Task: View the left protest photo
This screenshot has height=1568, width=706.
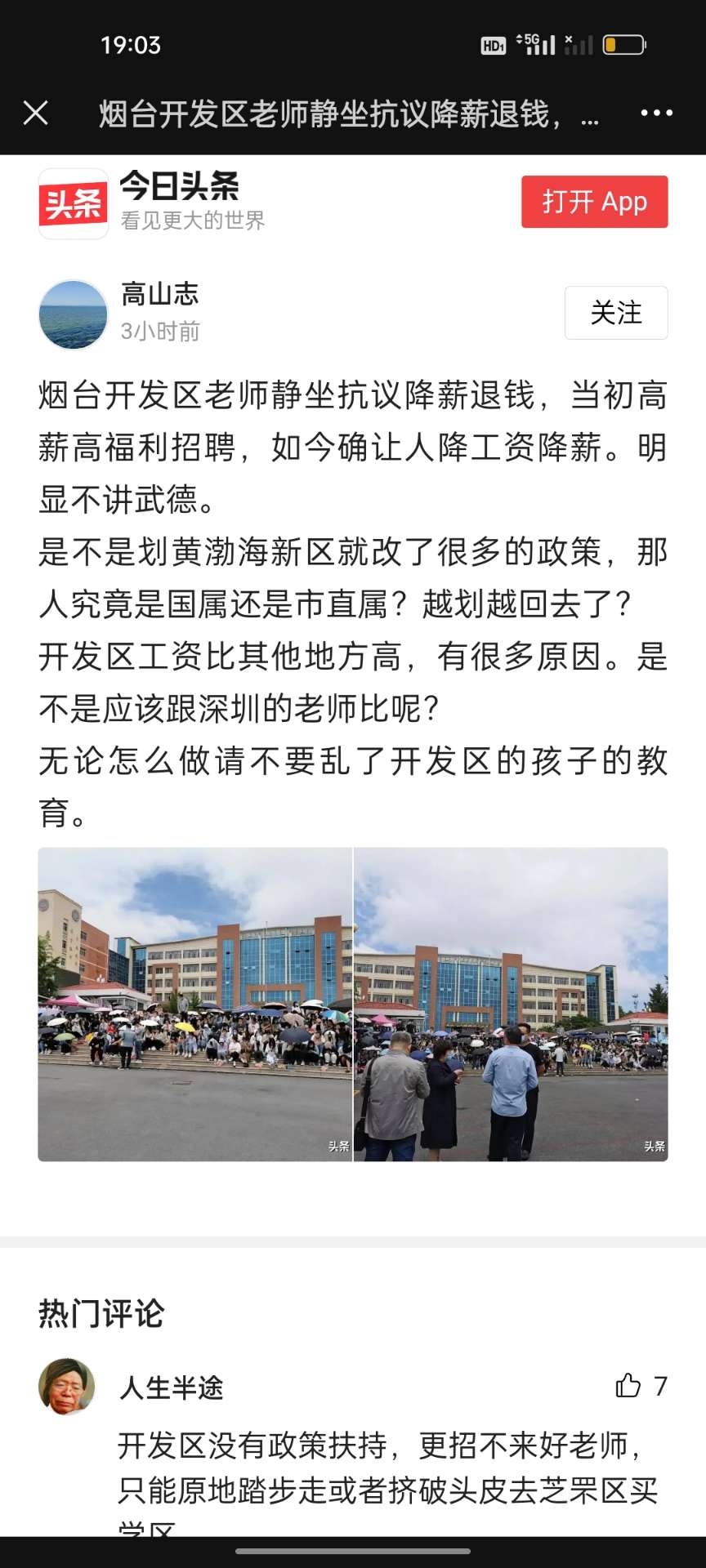Action: tap(194, 1004)
